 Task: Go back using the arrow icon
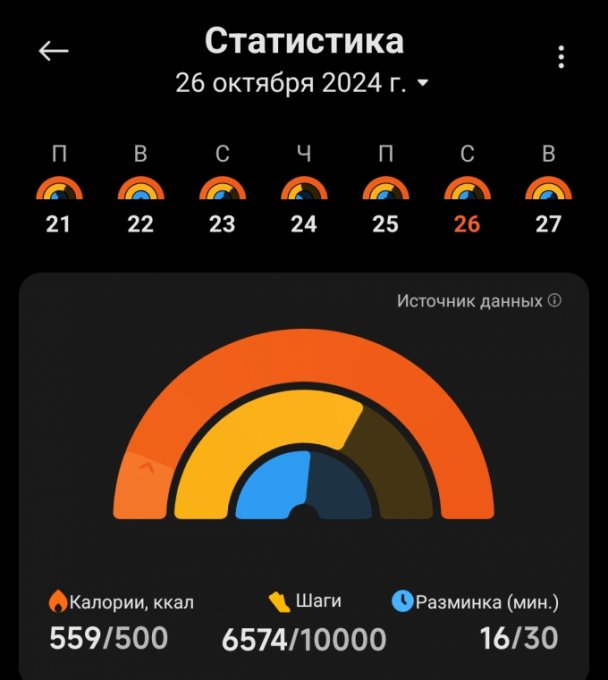[53, 52]
